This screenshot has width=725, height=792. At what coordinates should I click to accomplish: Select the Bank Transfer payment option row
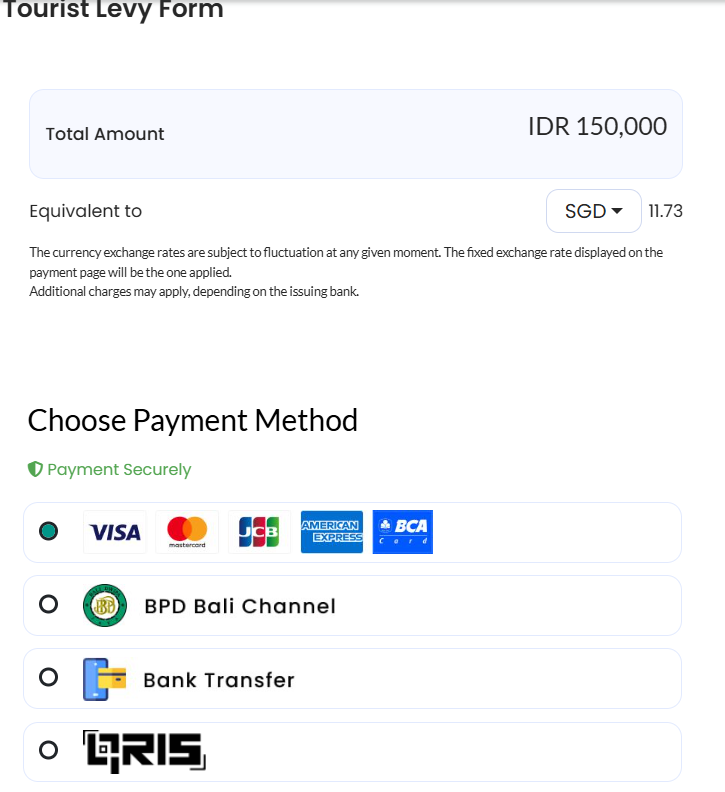tap(352, 678)
